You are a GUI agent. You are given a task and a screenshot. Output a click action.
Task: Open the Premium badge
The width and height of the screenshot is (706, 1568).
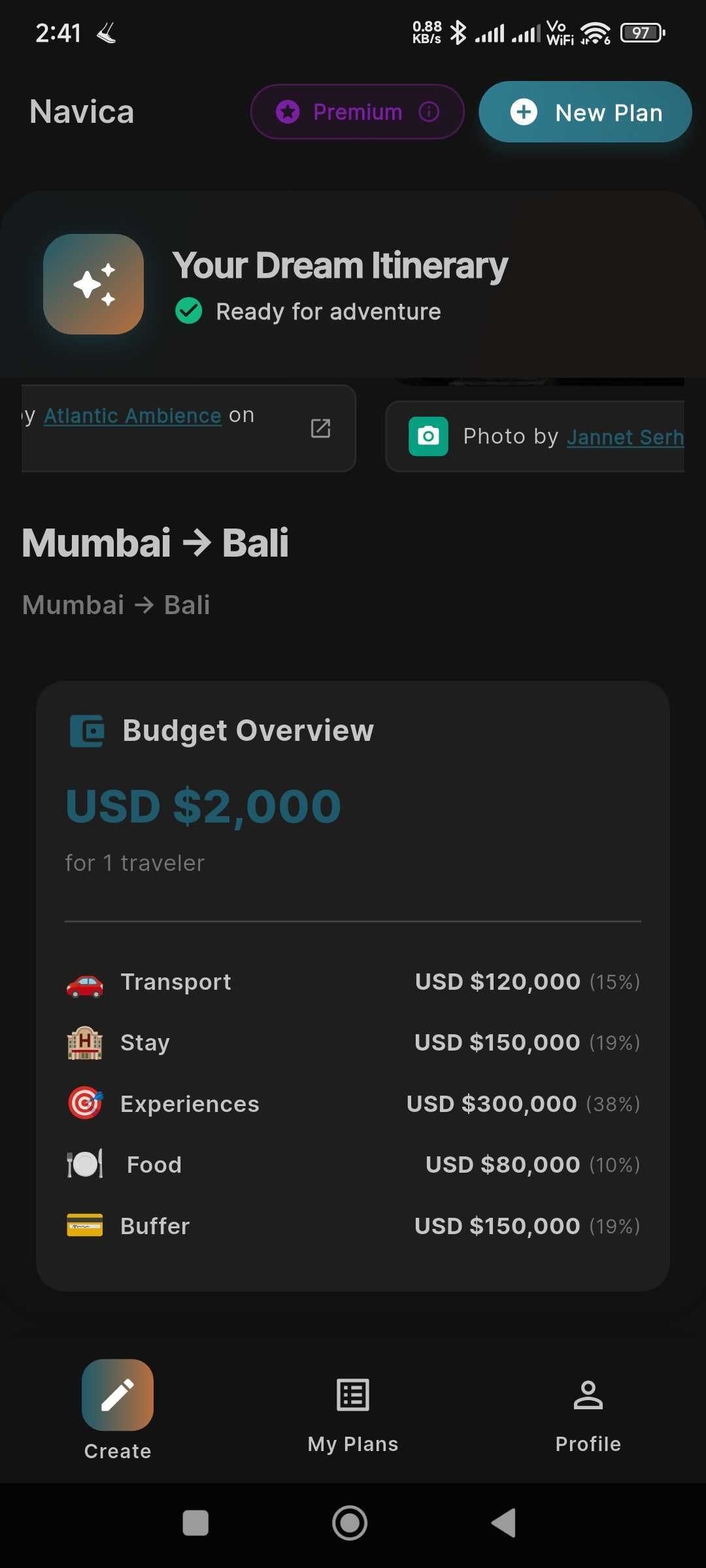[357, 112]
